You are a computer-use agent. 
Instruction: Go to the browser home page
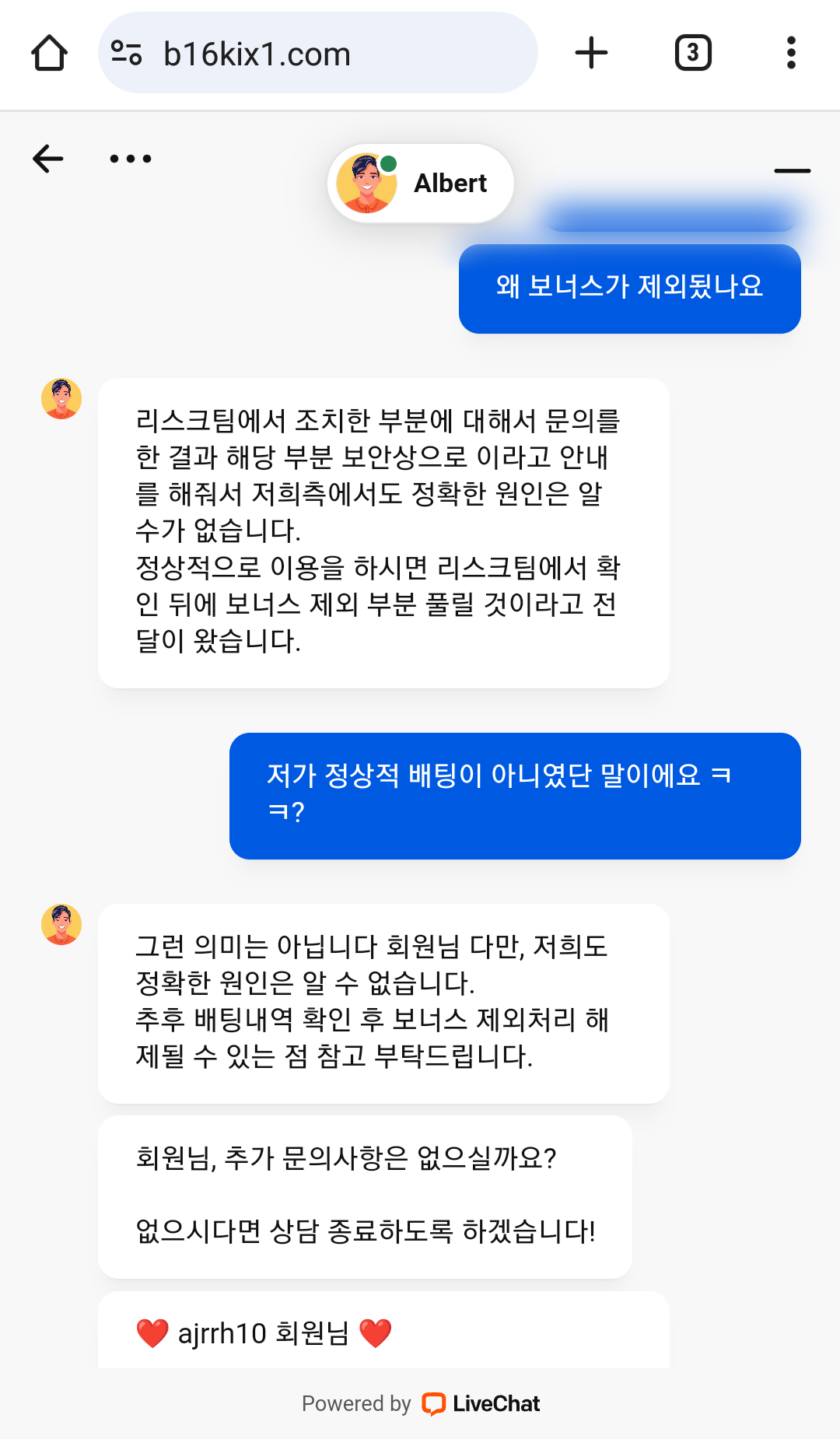point(49,53)
